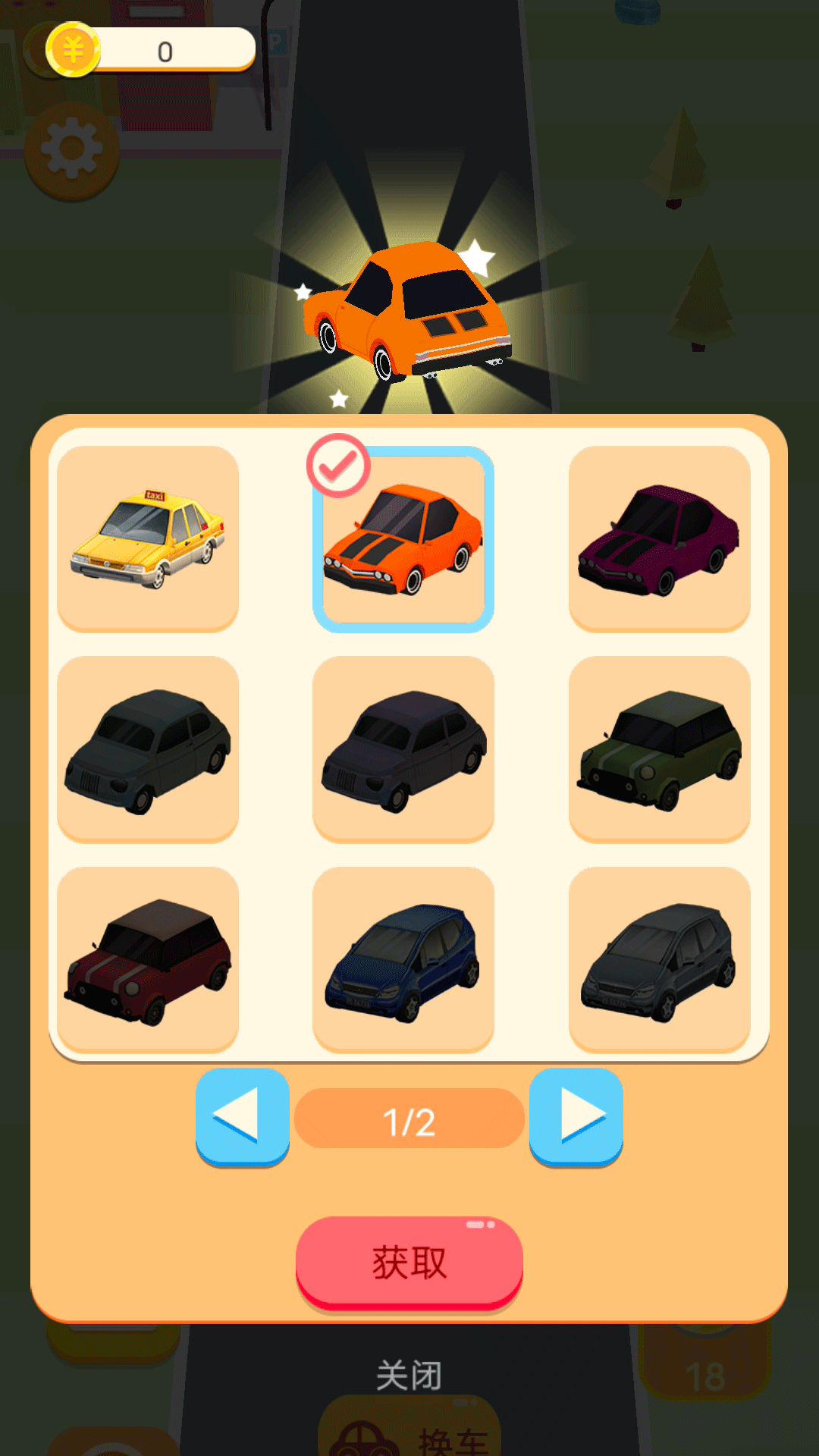
Task: Select the dark green mini car
Action: [659, 749]
